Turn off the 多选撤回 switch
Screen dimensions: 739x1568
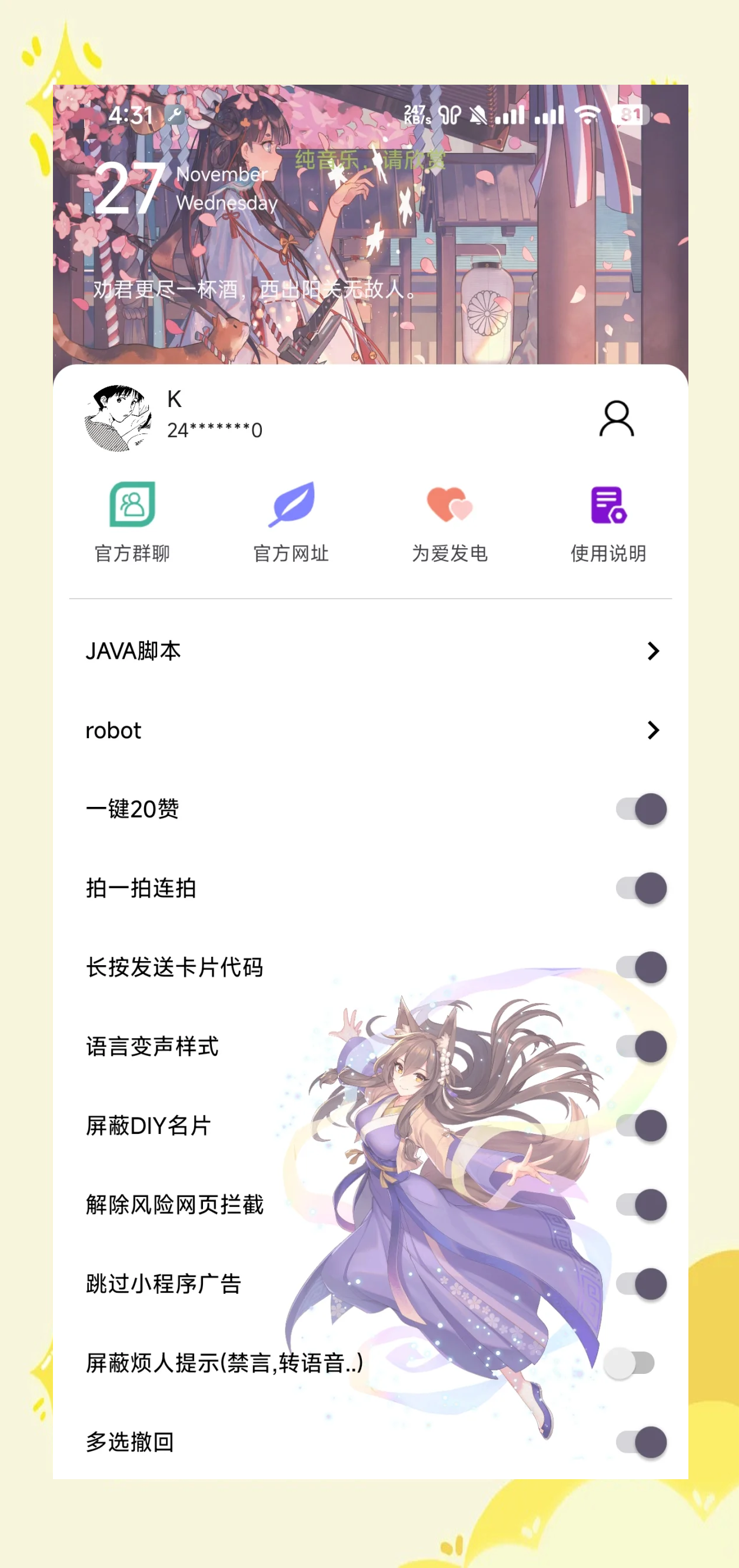640,1442
